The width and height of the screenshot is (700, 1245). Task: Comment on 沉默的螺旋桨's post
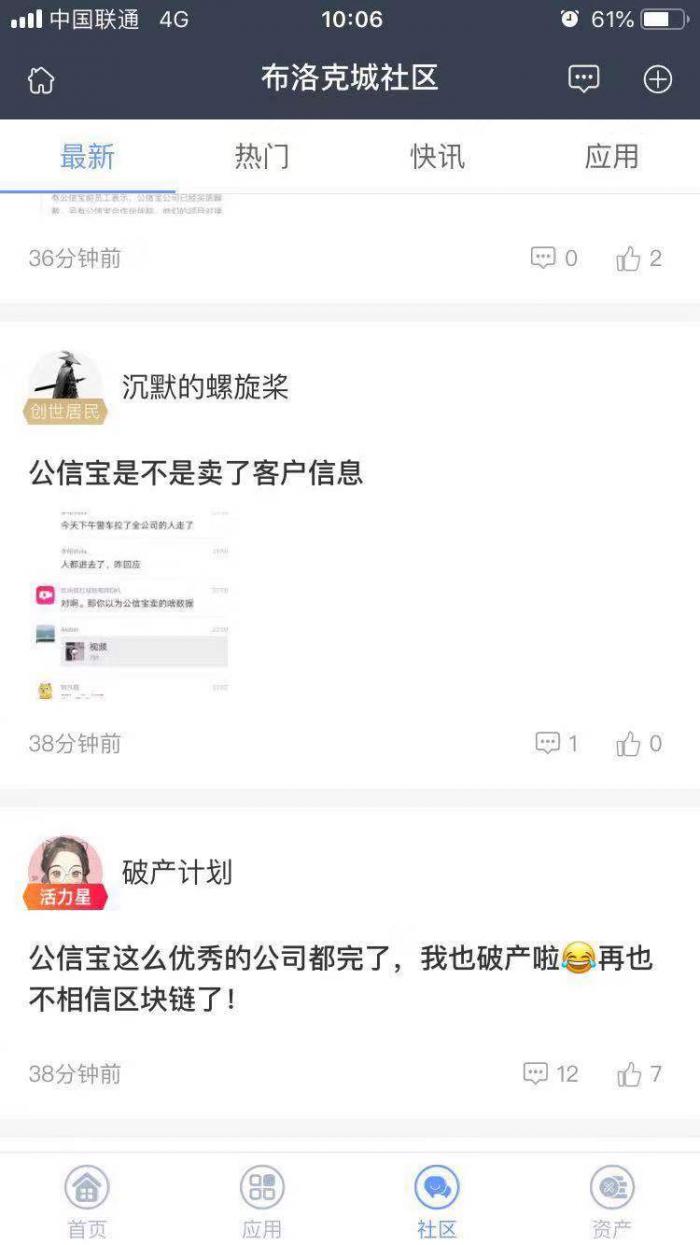557,743
